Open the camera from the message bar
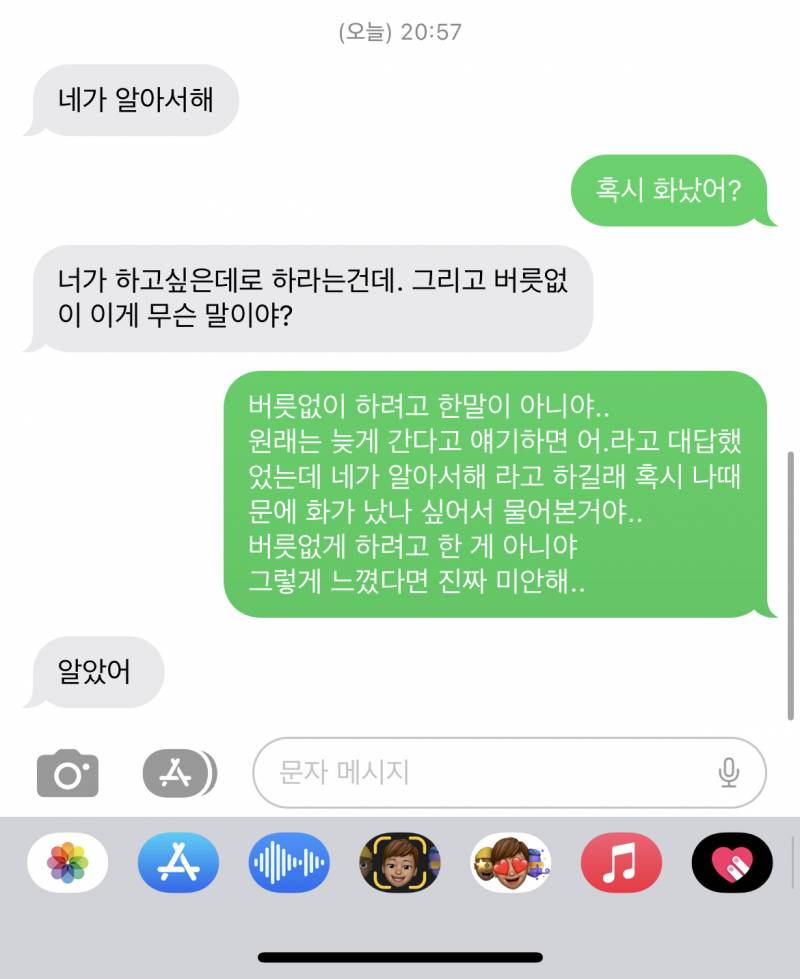Image resolution: width=800 pixels, height=979 pixels. click(67, 772)
